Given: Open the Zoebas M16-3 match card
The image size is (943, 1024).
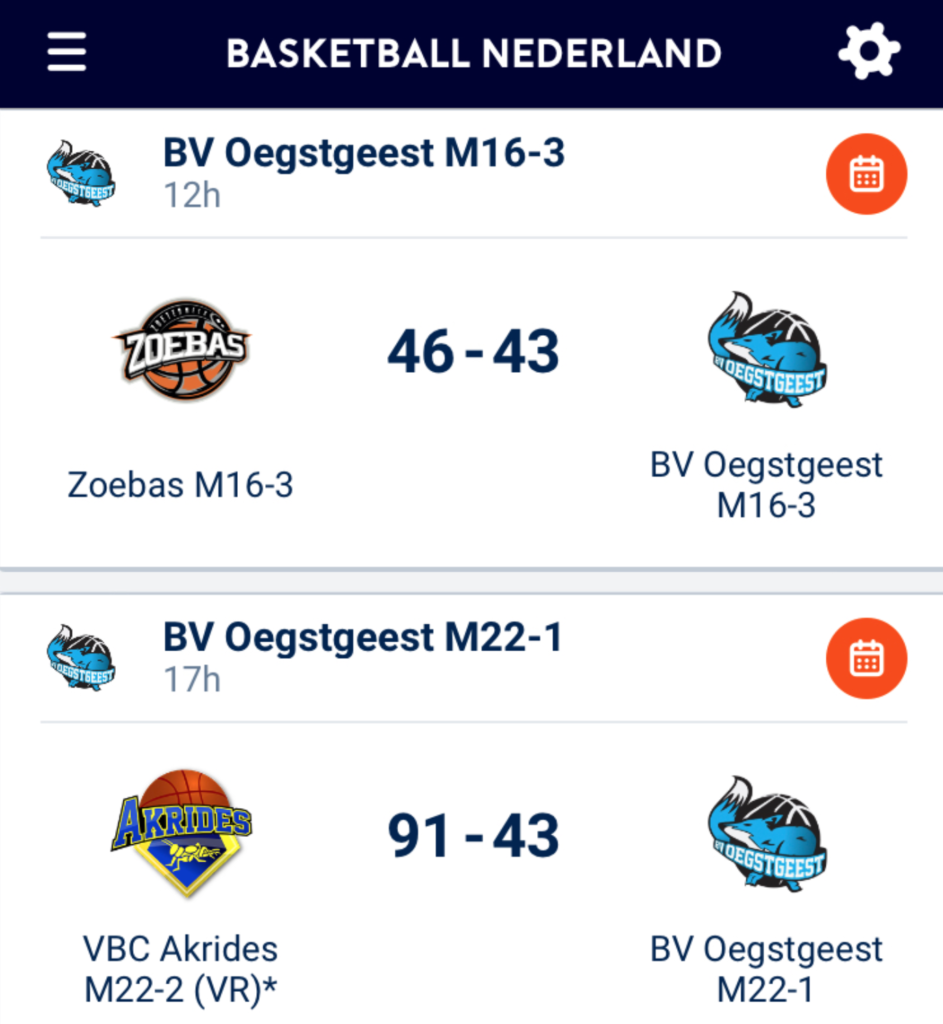Looking at the screenshot, I should [x=472, y=400].
